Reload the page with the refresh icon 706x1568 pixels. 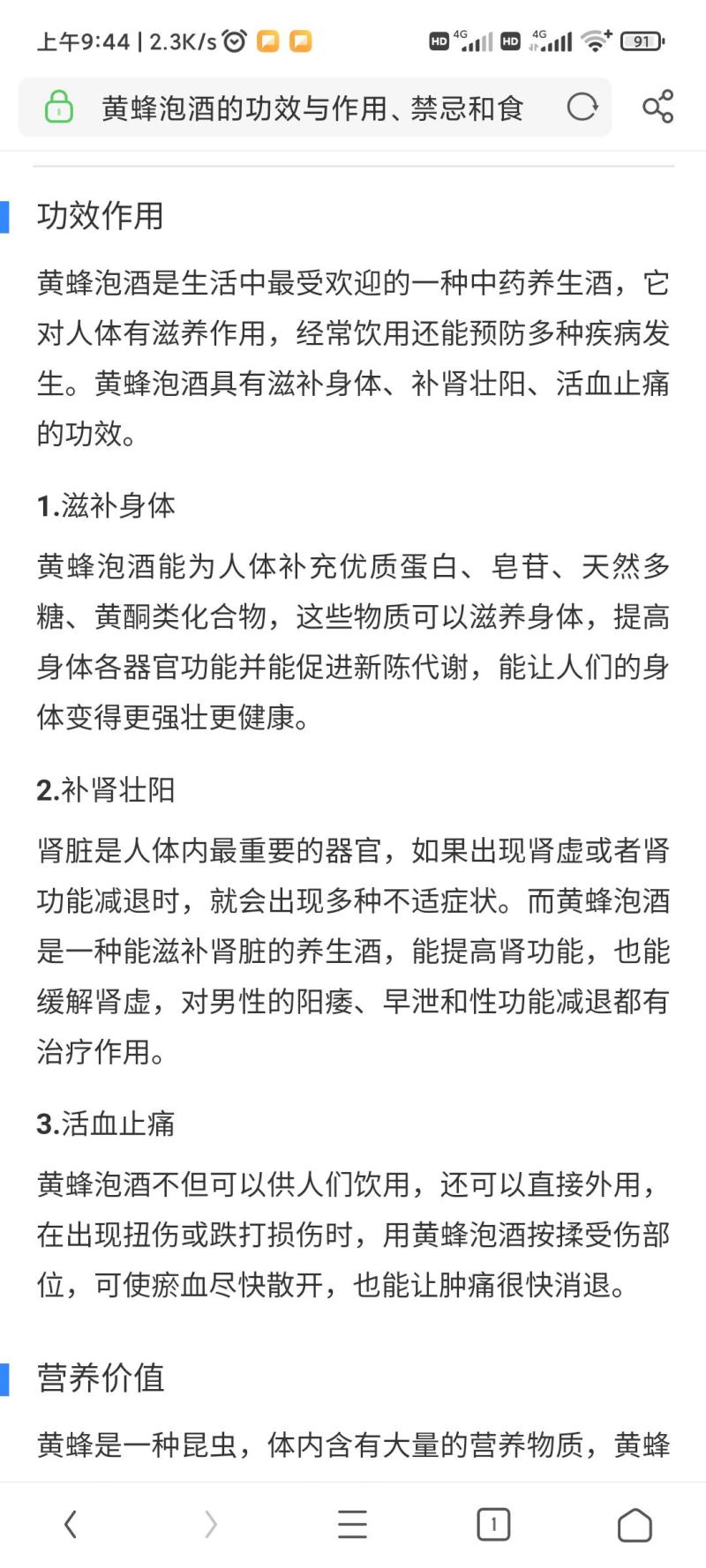tap(582, 108)
